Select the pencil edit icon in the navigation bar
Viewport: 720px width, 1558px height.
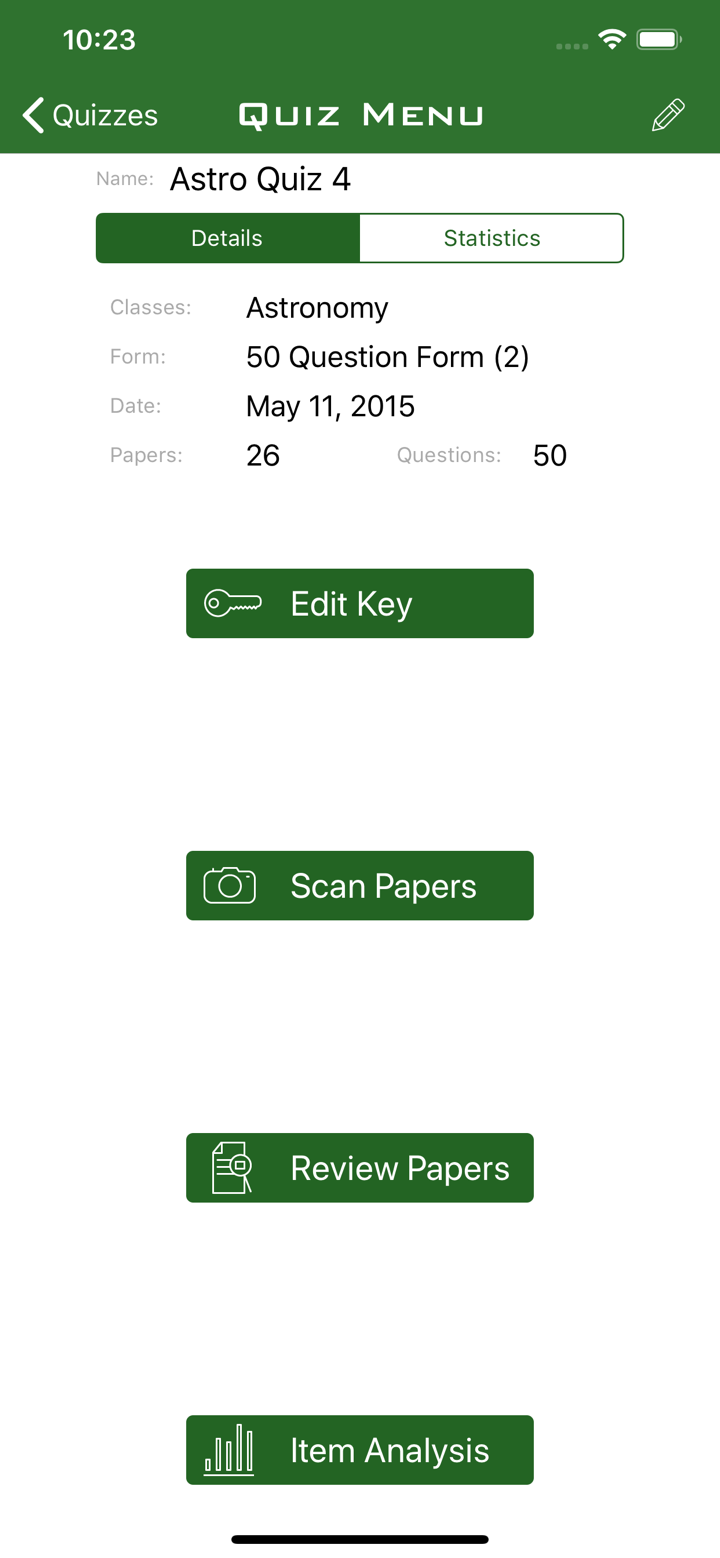pos(668,114)
